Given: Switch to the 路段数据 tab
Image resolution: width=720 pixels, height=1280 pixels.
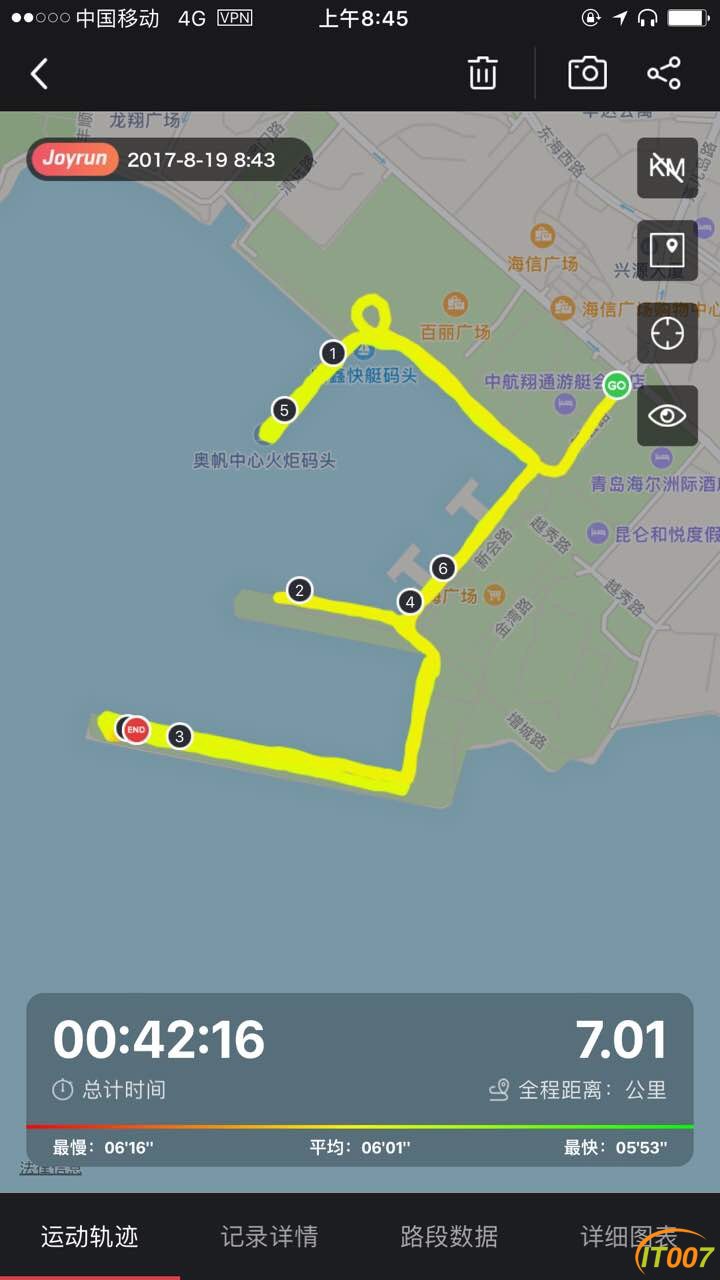Looking at the screenshot, I should pos(449,1237).
